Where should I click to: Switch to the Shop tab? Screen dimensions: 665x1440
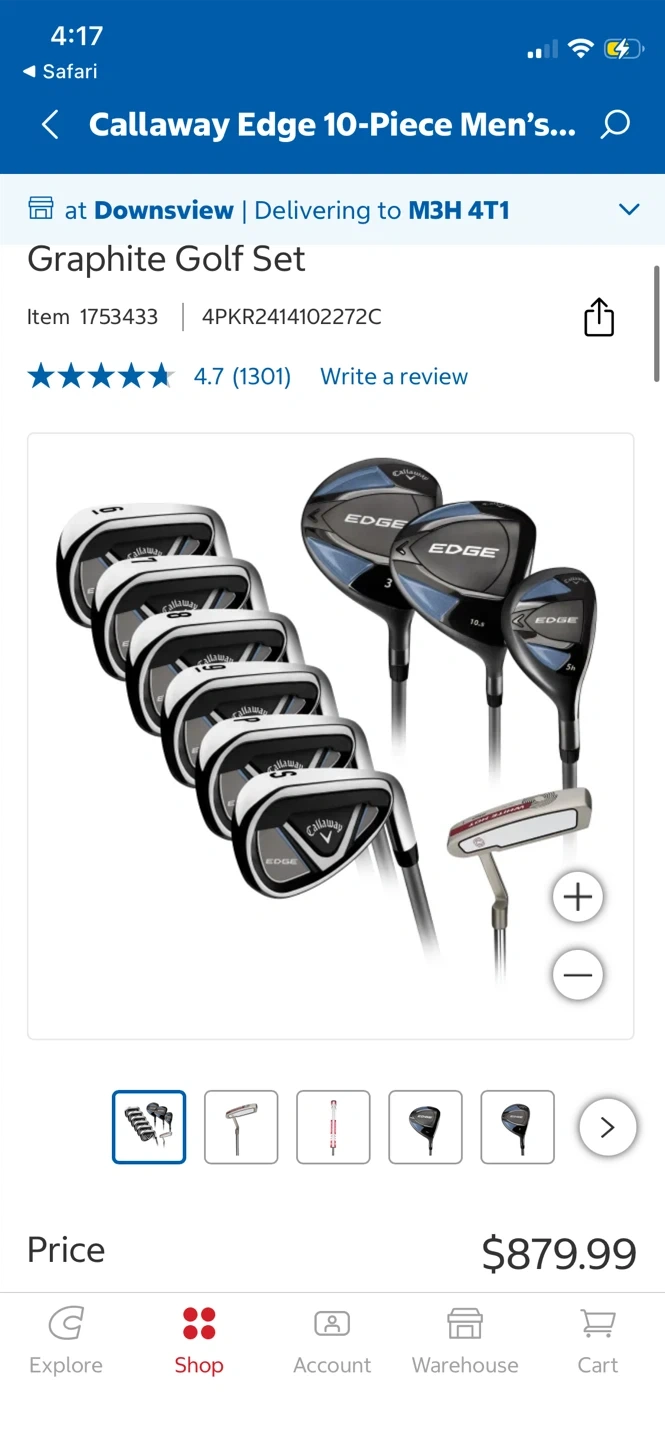click(x=199, y=1340)
